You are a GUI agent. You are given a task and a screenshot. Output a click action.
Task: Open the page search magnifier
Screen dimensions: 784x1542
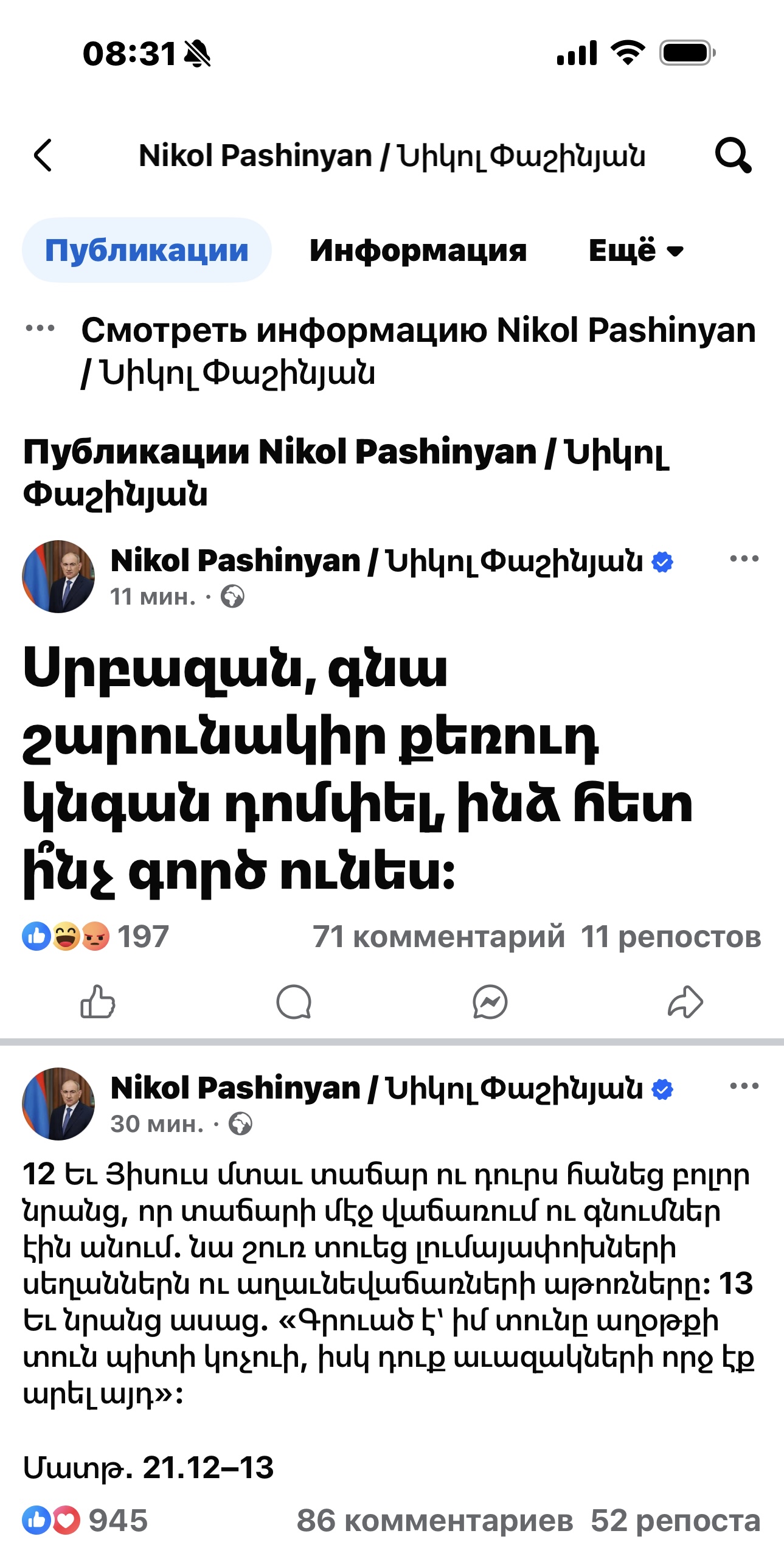[732, 156]
